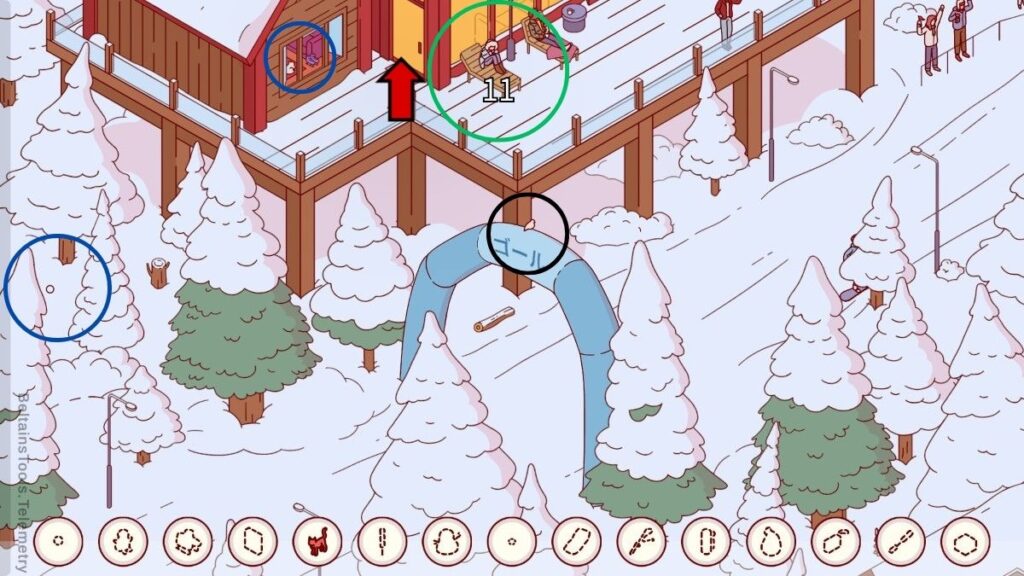Select the red cat item in tray
This screenshot has height=576, width=1024.
[x=317, y=542]
